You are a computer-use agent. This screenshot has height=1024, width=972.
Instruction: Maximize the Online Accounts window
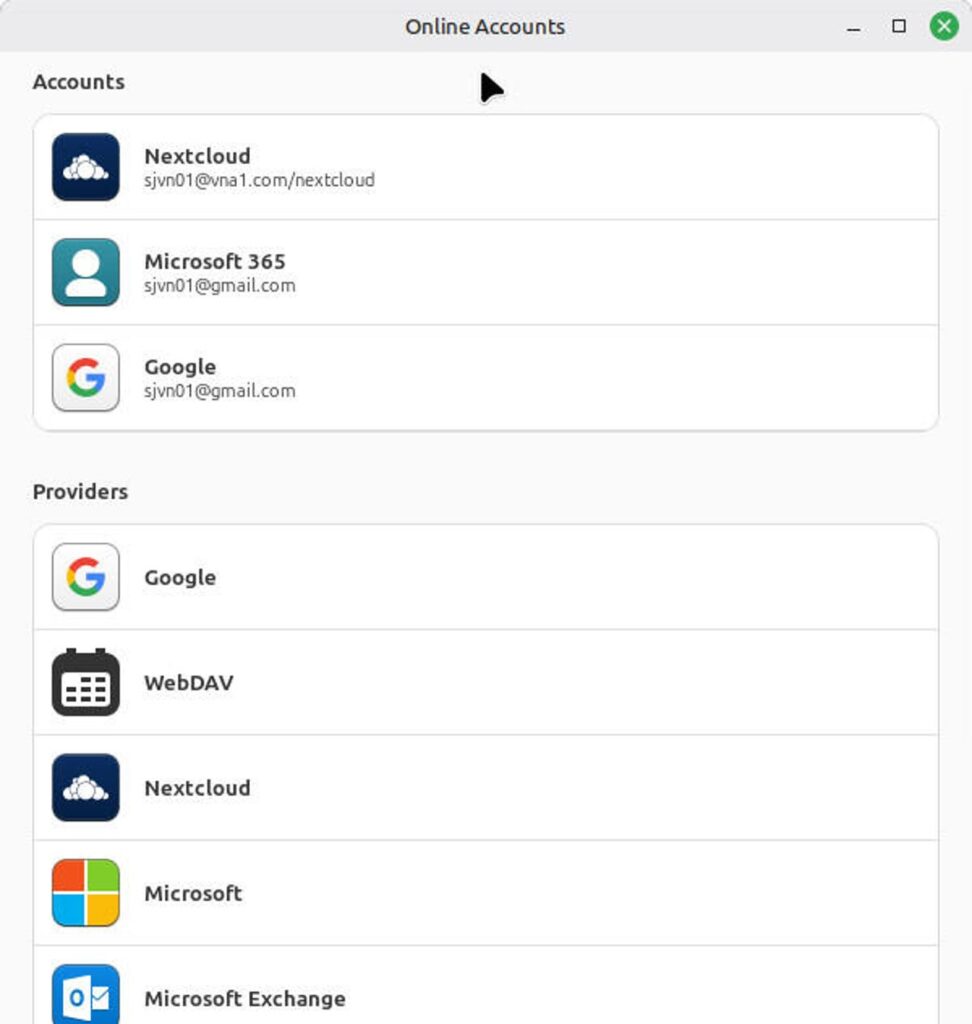(x=899, y=26)
